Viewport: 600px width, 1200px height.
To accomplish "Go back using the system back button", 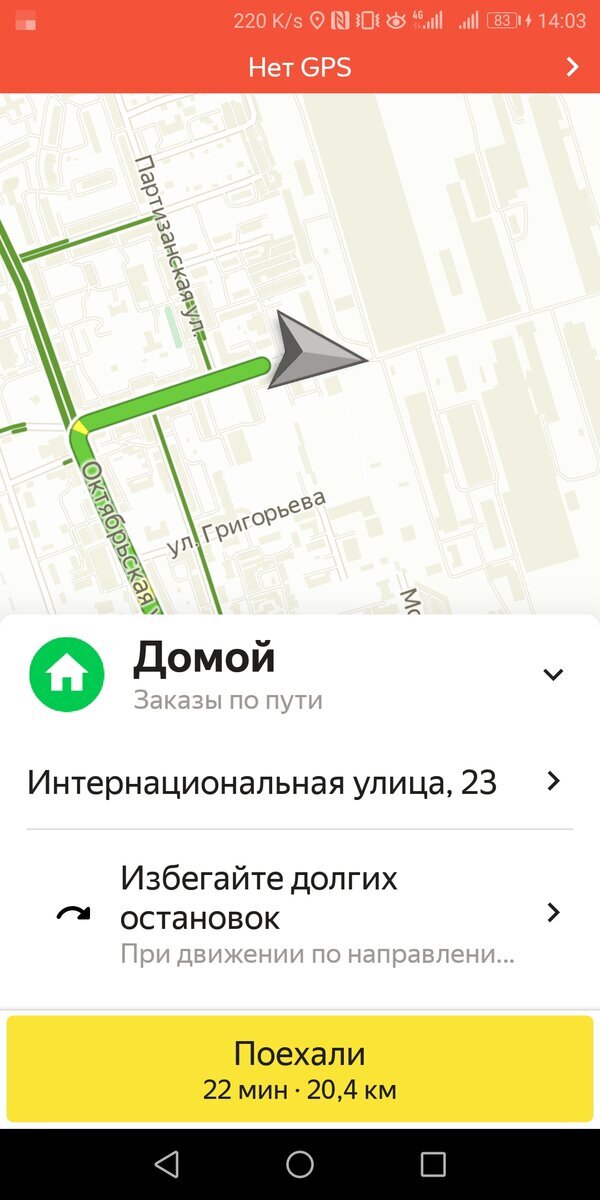I will tap(167, 1164).
